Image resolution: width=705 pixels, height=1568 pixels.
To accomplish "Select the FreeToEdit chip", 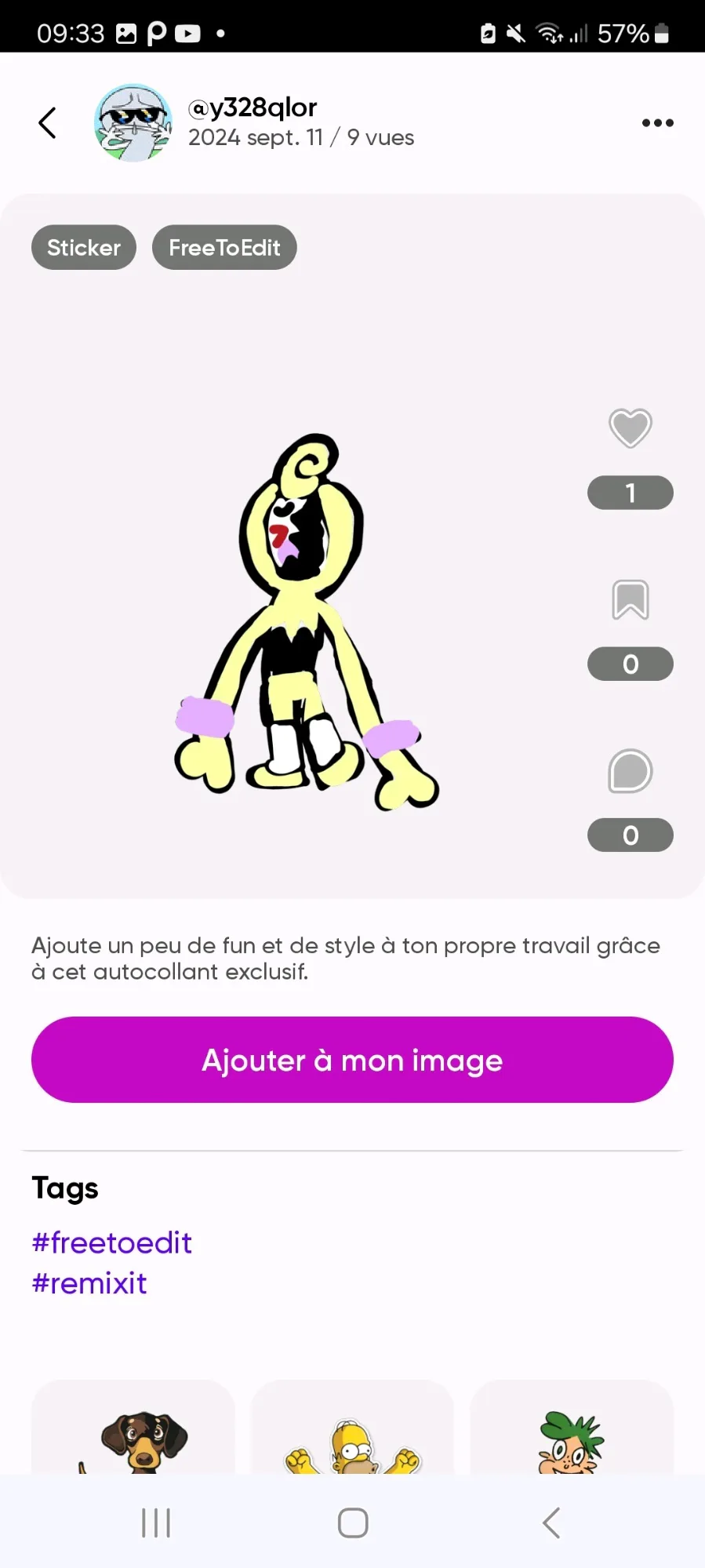I will tap(224, 248).
